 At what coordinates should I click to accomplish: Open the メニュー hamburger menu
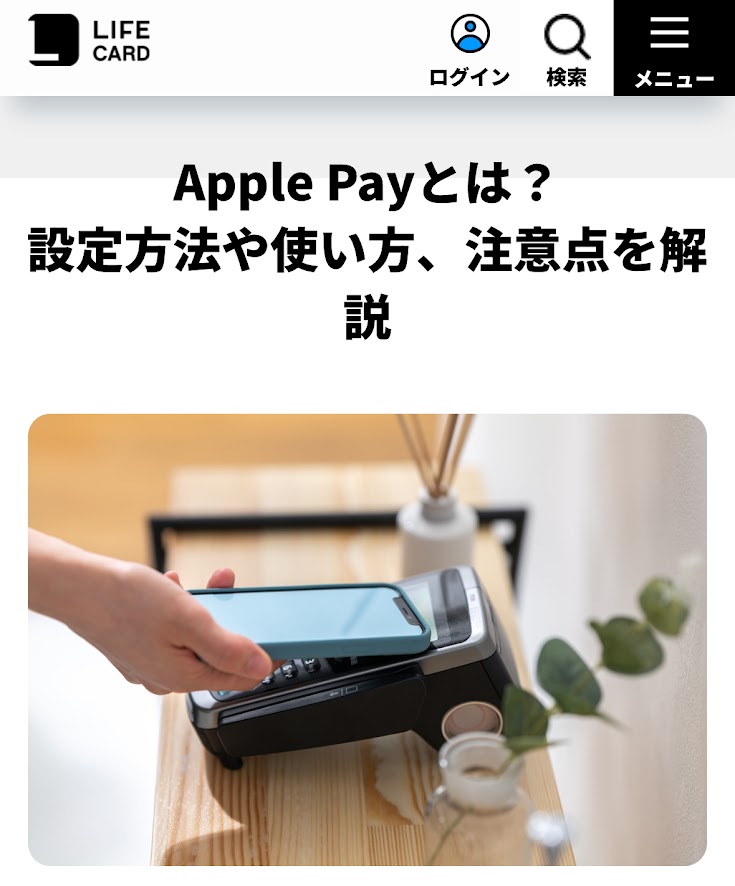pyautogui.click(x=673, y=49)
